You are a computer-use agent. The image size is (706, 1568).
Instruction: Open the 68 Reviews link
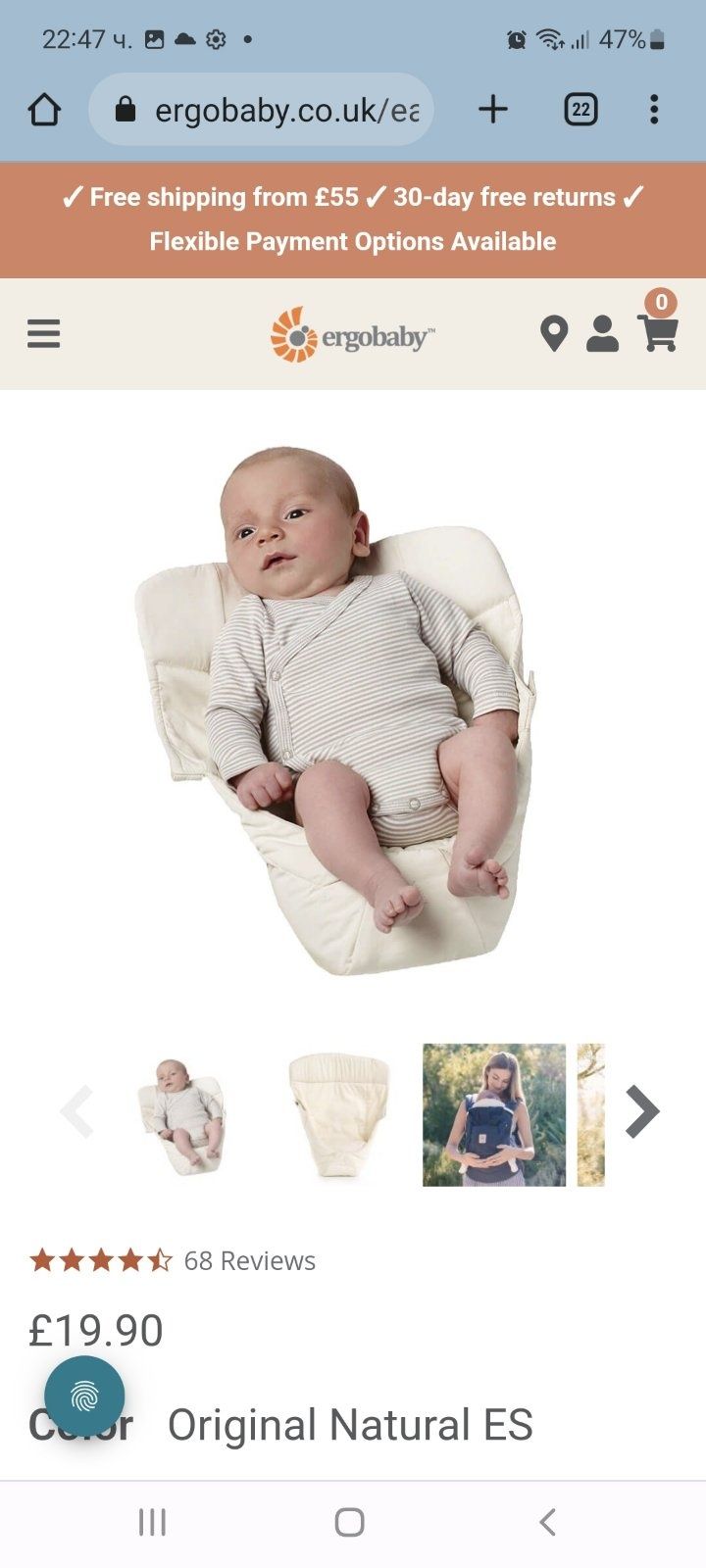coord(249,1260)
